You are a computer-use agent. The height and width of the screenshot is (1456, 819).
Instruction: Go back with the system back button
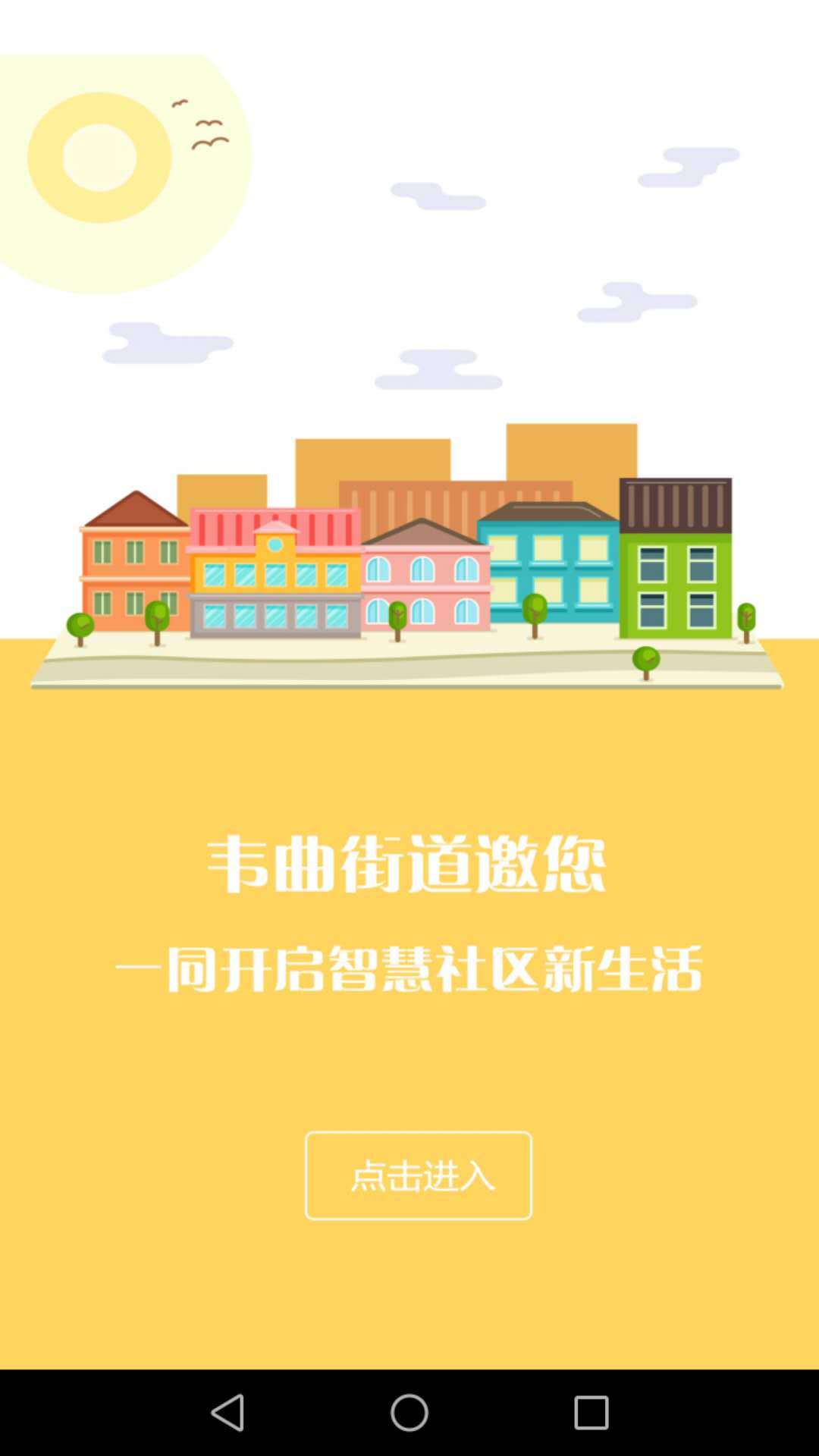(x=227, y=1412)
